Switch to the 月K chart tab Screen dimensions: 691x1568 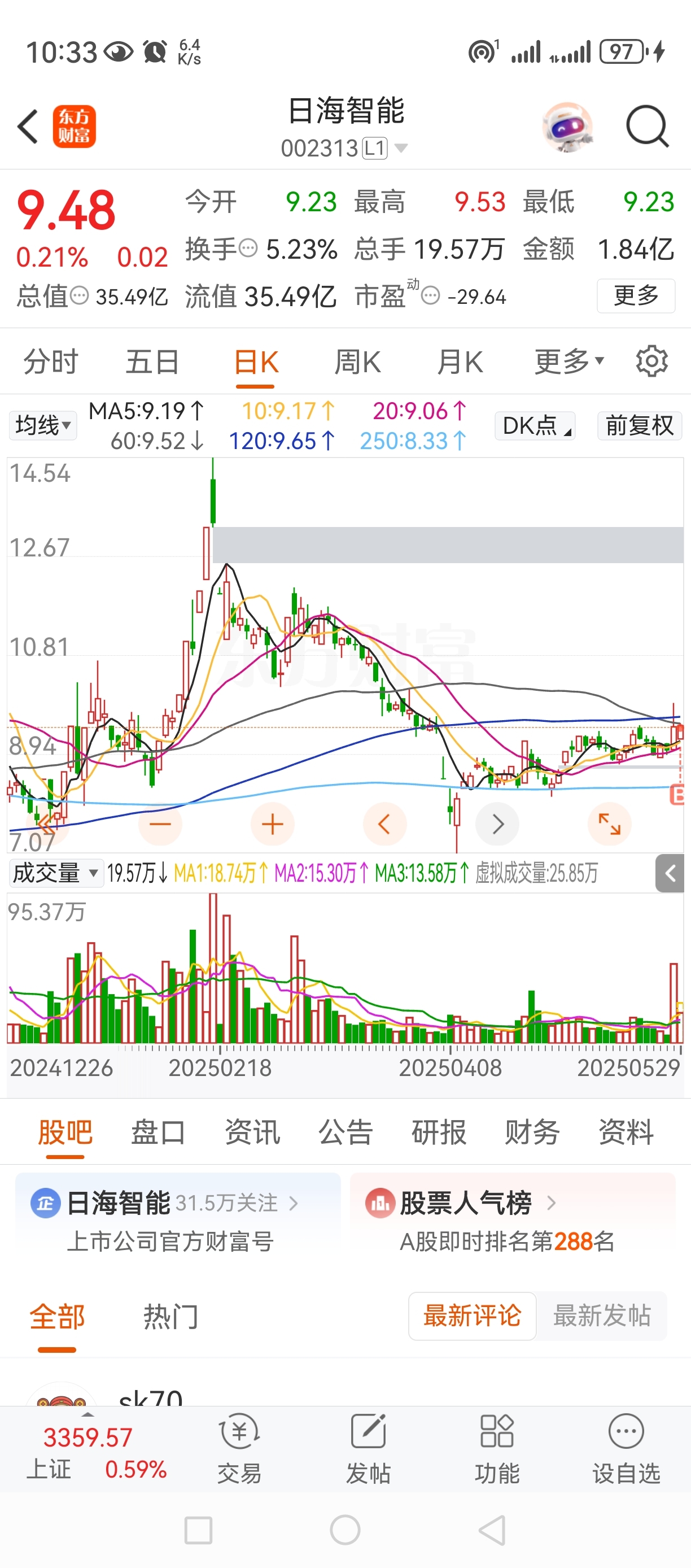click(x=460, y=361)
